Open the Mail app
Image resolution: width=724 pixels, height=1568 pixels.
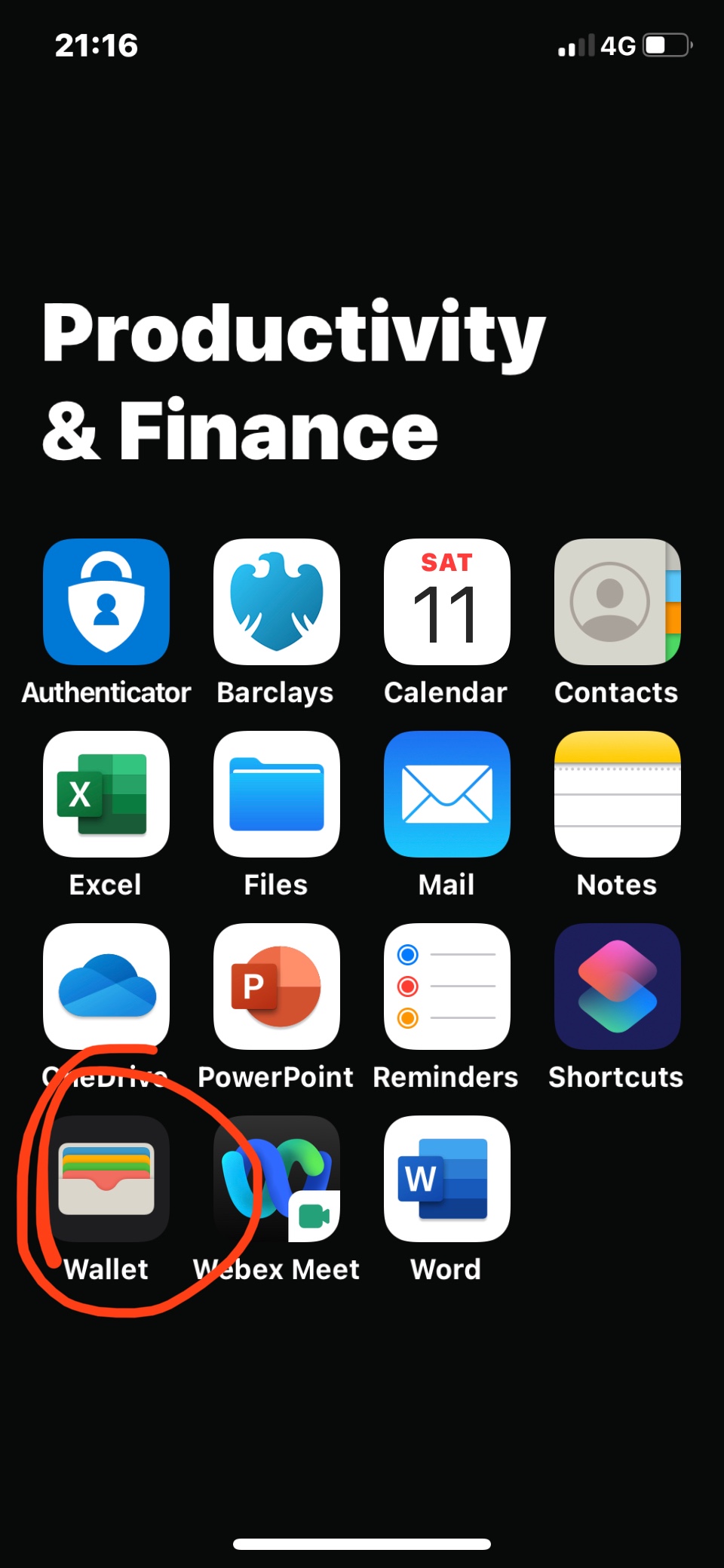446,793
